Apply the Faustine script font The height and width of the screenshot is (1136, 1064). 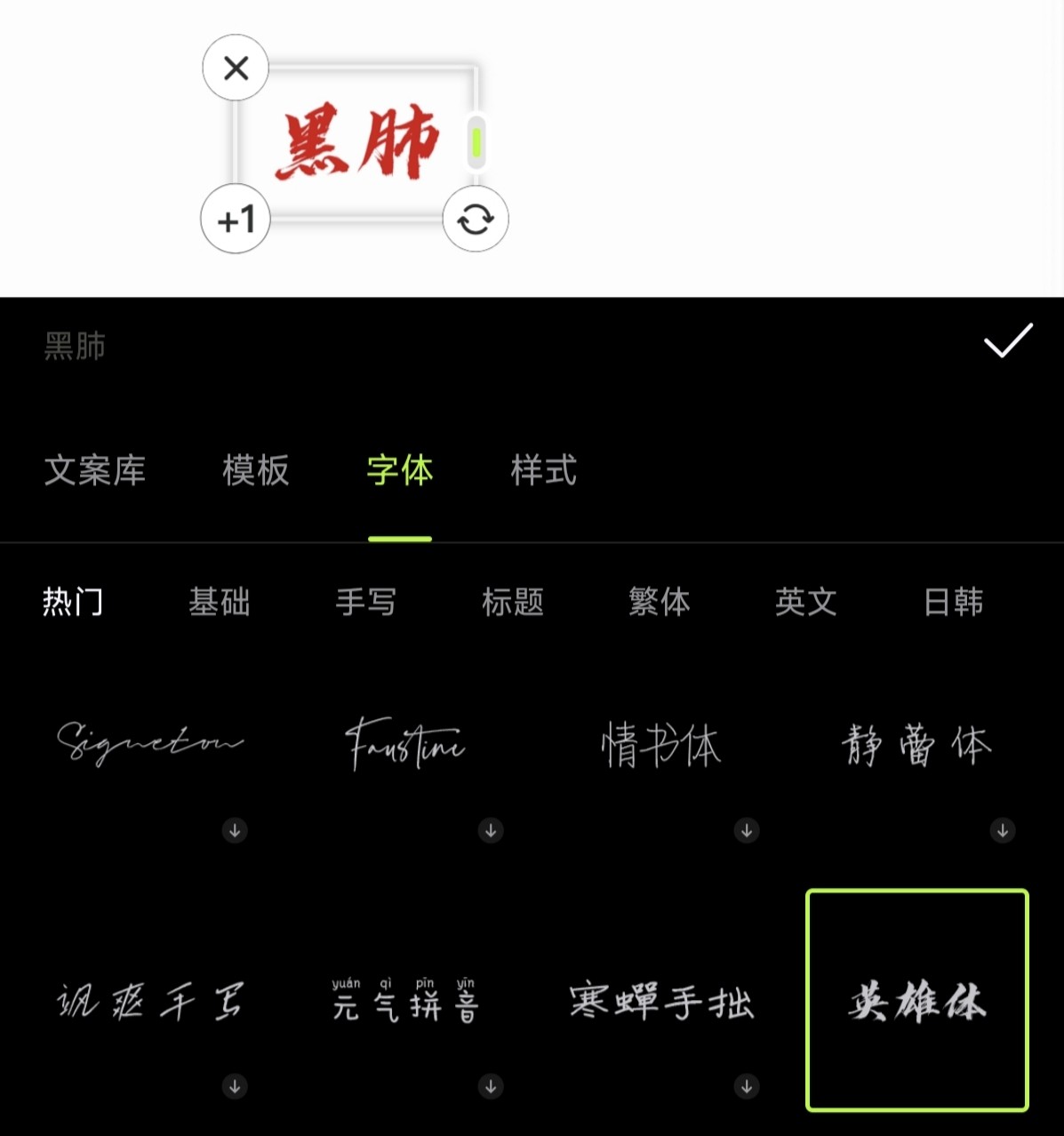(405, 745)
